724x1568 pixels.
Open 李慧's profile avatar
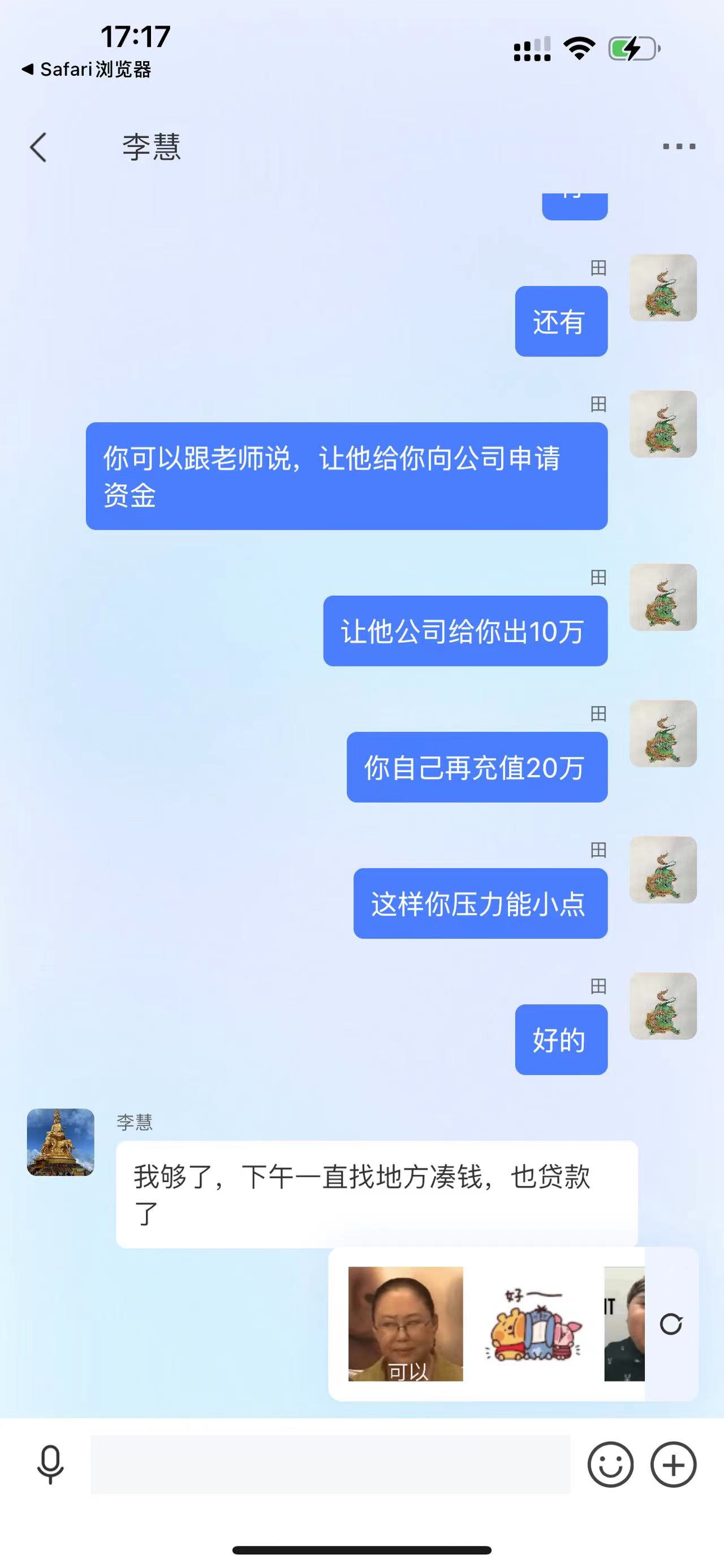point(61,1142)
